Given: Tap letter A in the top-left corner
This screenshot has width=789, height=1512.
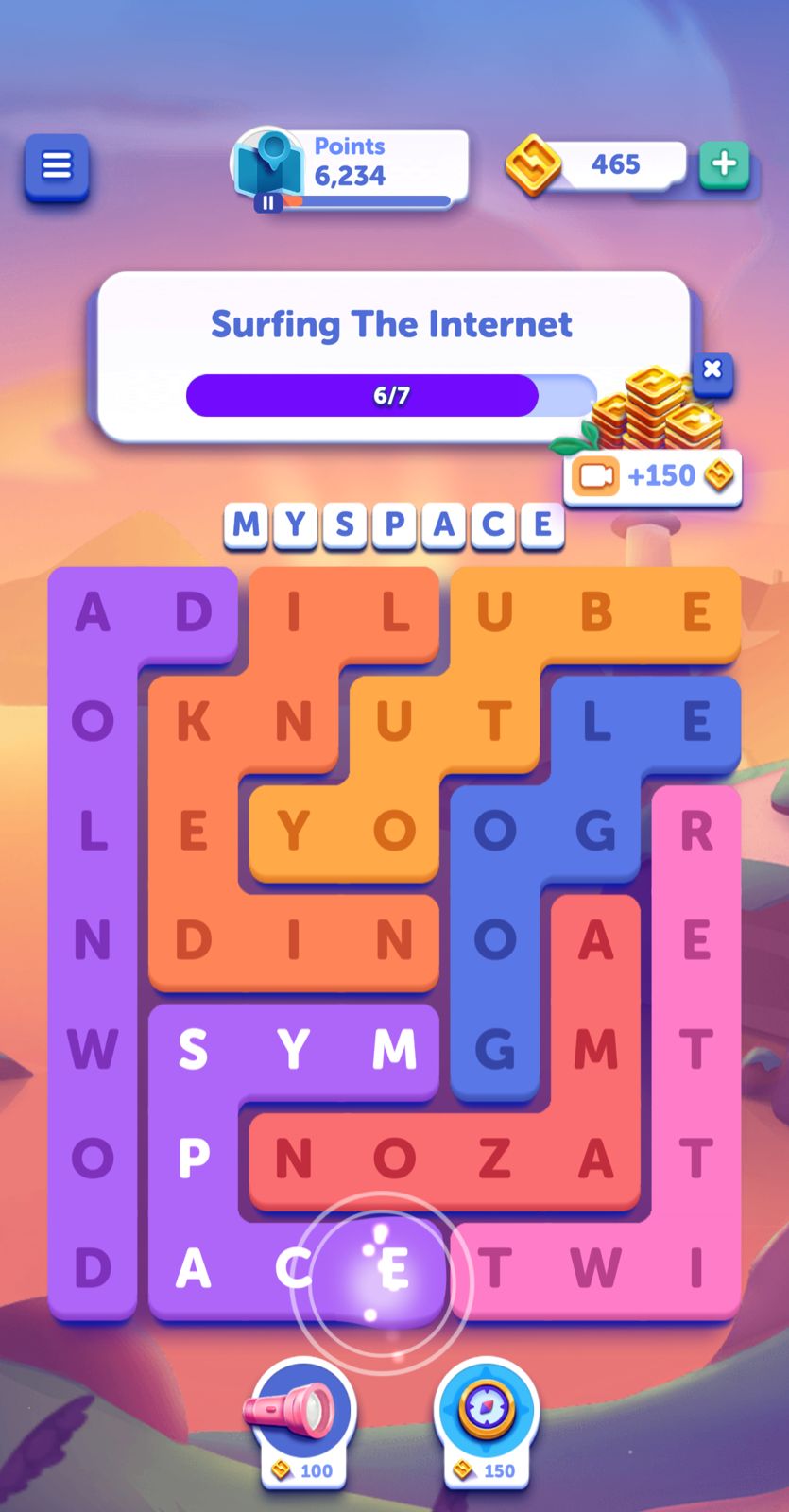Looking at the screenshot, I should (93, 613).
